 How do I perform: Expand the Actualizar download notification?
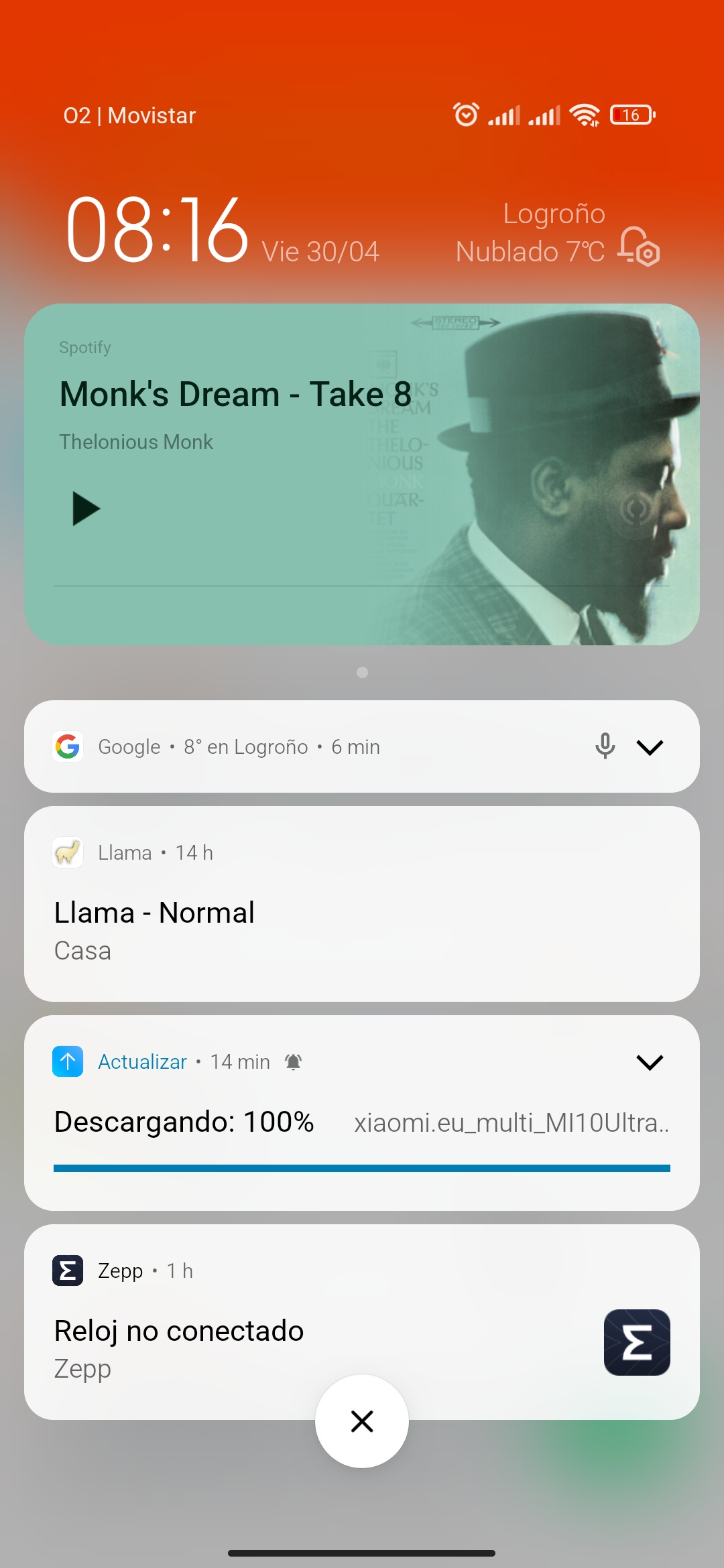tap(650, 1061)
